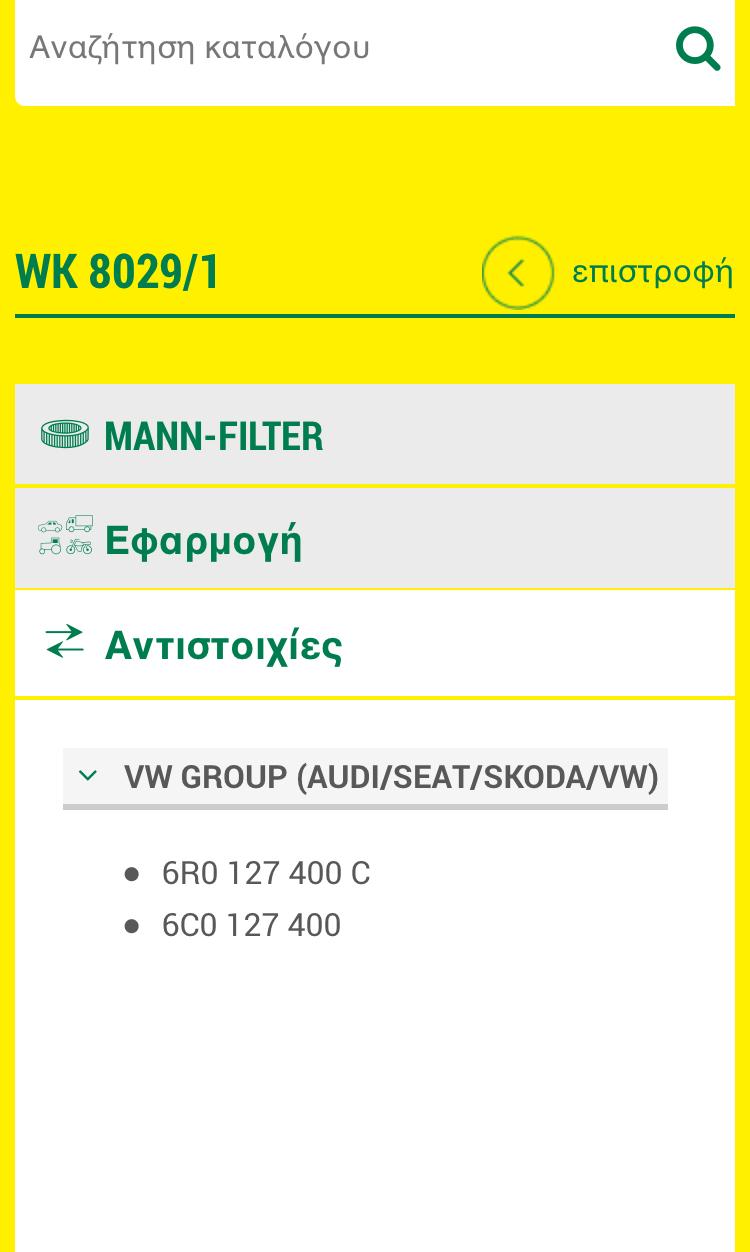Tap the catalog search field
Image resolution: width=750 pixels, height=1252 pixels.
coord(340,48)
